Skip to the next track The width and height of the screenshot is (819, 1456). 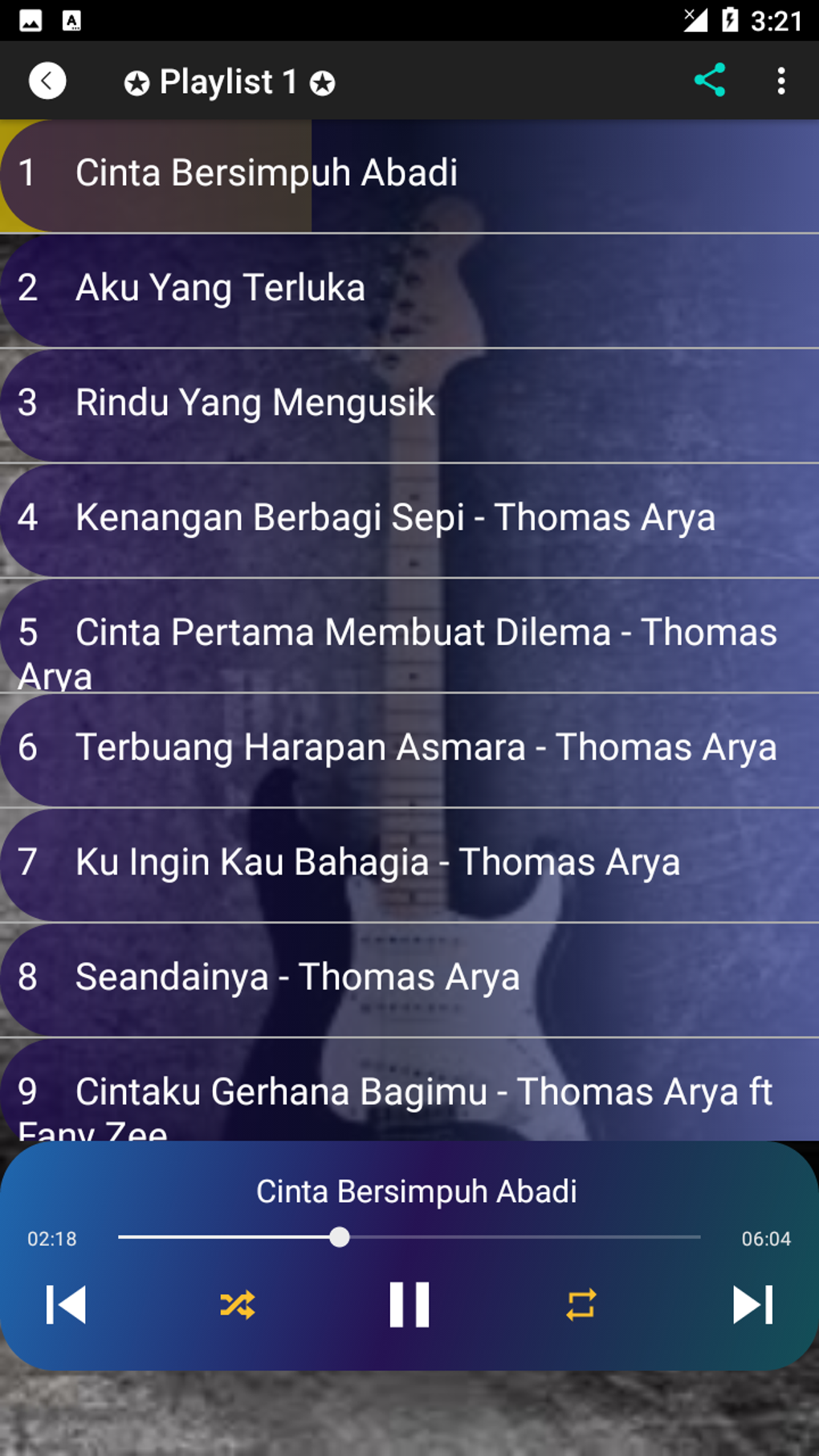coord(752,1304)
